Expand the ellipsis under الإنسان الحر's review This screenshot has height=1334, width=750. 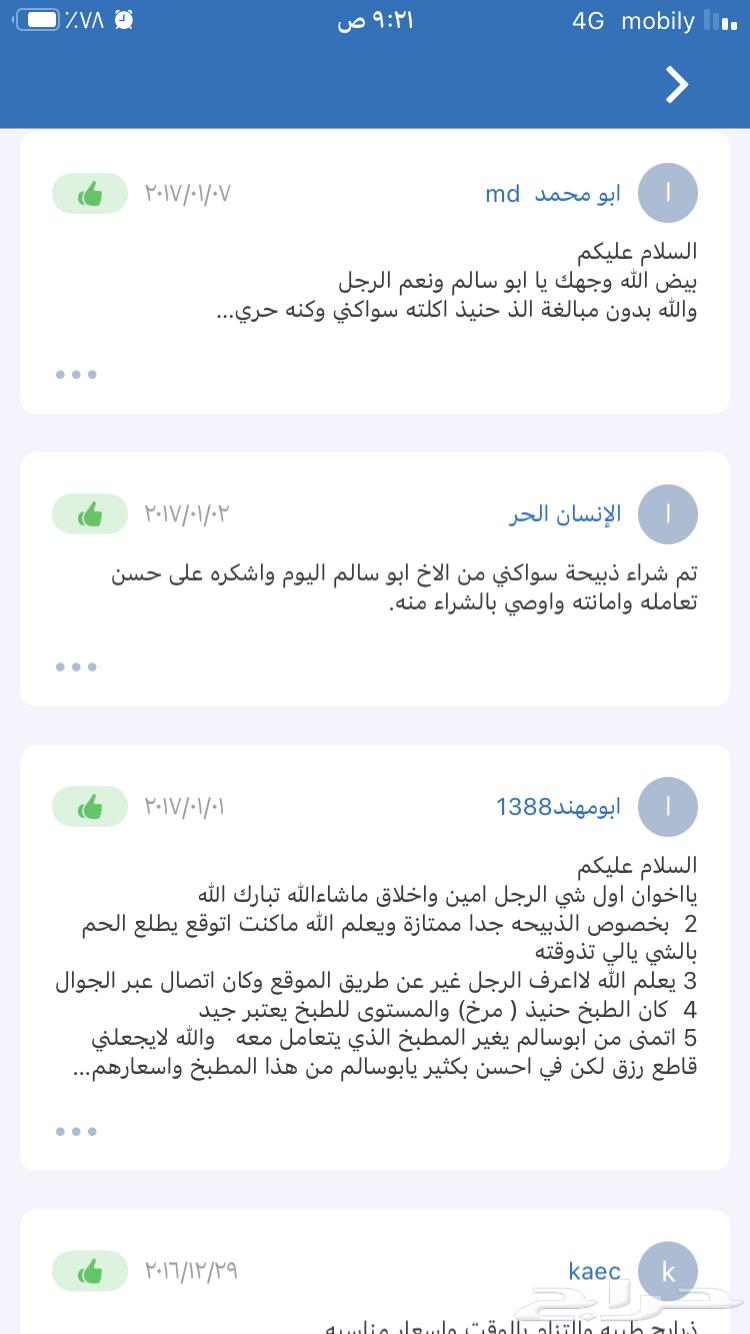coord(76,667)
